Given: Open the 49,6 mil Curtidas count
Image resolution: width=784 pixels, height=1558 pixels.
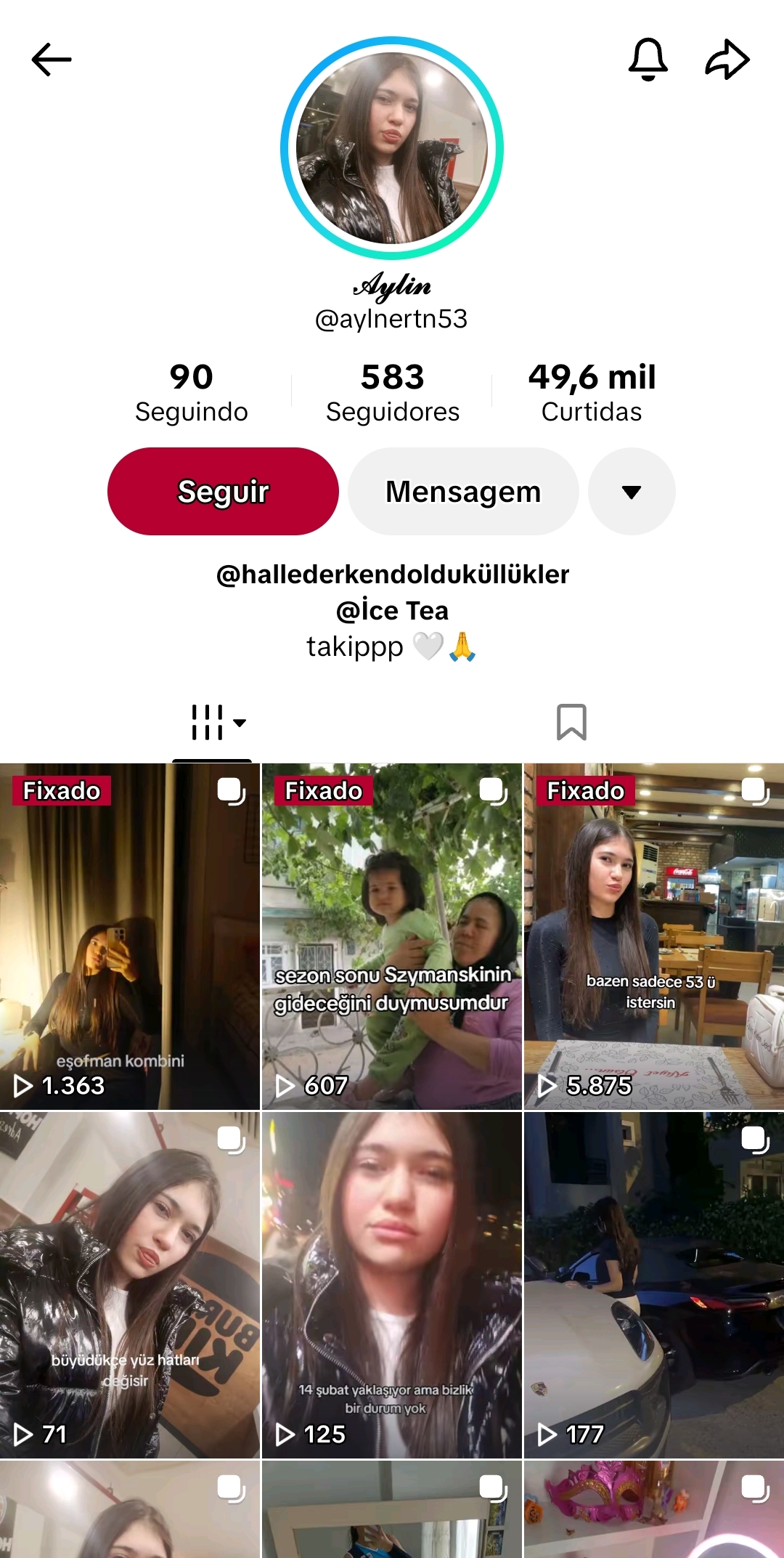Looking at the screenshot, I should tap(592, 393).
